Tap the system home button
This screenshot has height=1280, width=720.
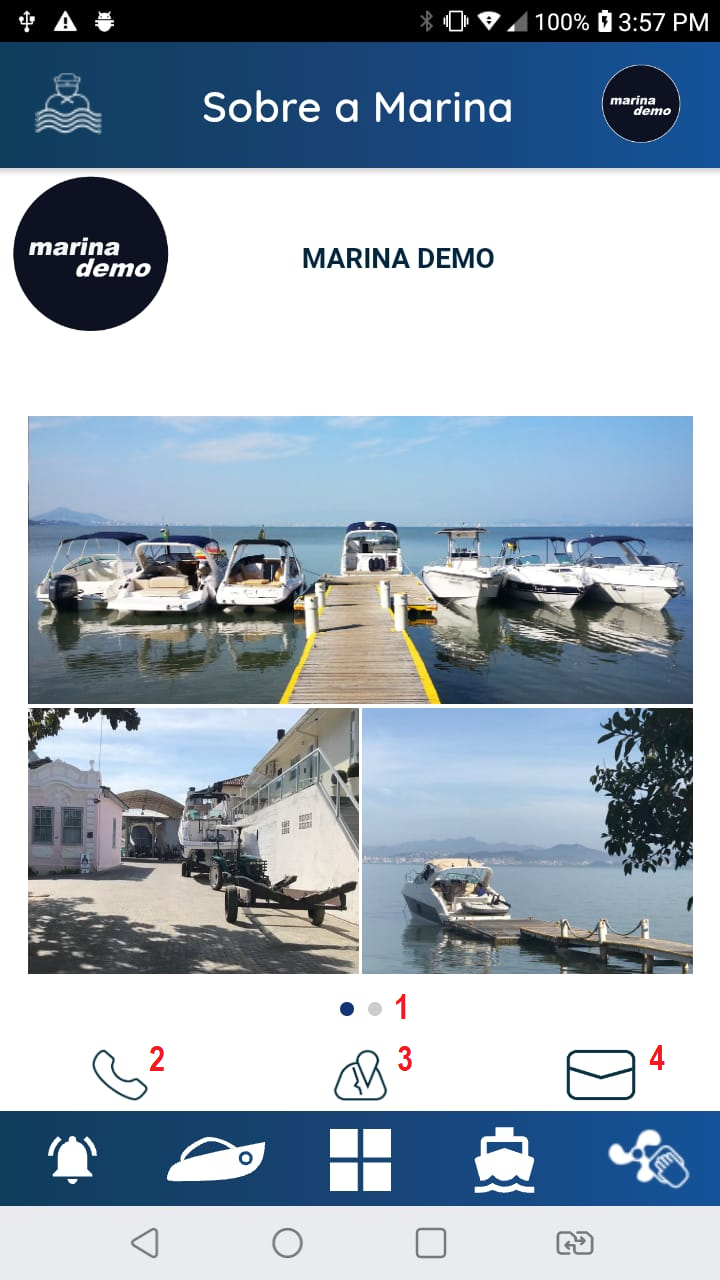coord(288,1243)
